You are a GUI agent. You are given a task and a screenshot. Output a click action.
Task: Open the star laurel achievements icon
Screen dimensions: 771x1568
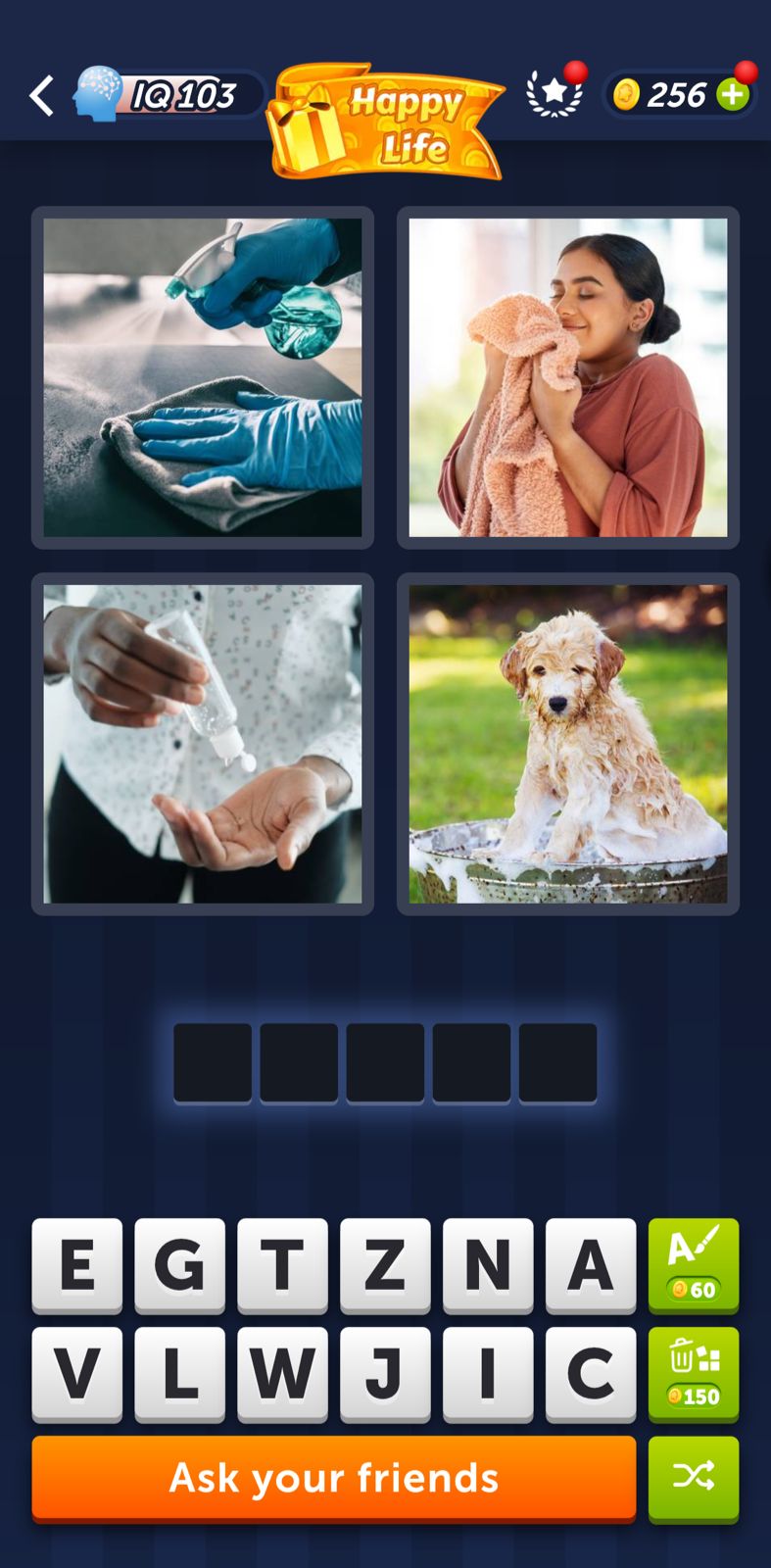pyautogui.click(x=554, y=94)
